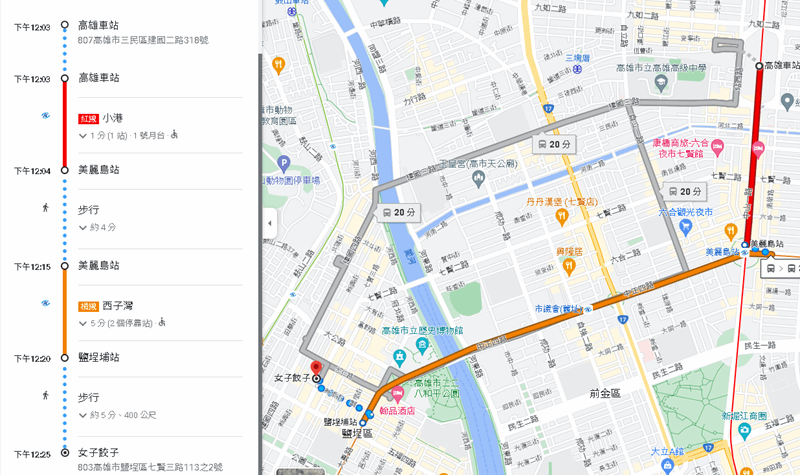Open 動物園停車場 parking marker
This screenshot has height=475, width=800.
click(x=283, y=163)
